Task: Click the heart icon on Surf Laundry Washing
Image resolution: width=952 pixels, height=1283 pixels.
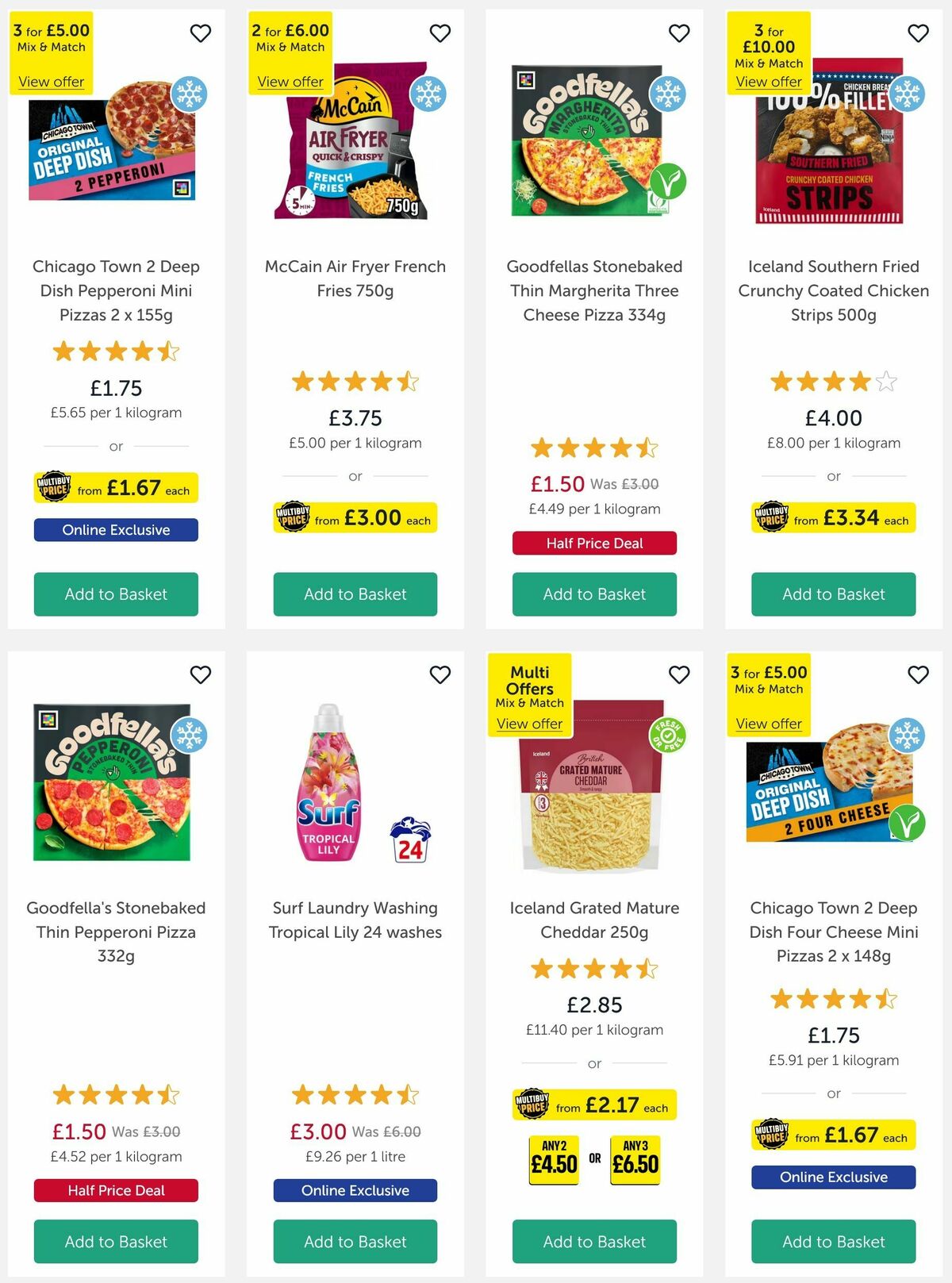Action: click(x=440, y=674)
